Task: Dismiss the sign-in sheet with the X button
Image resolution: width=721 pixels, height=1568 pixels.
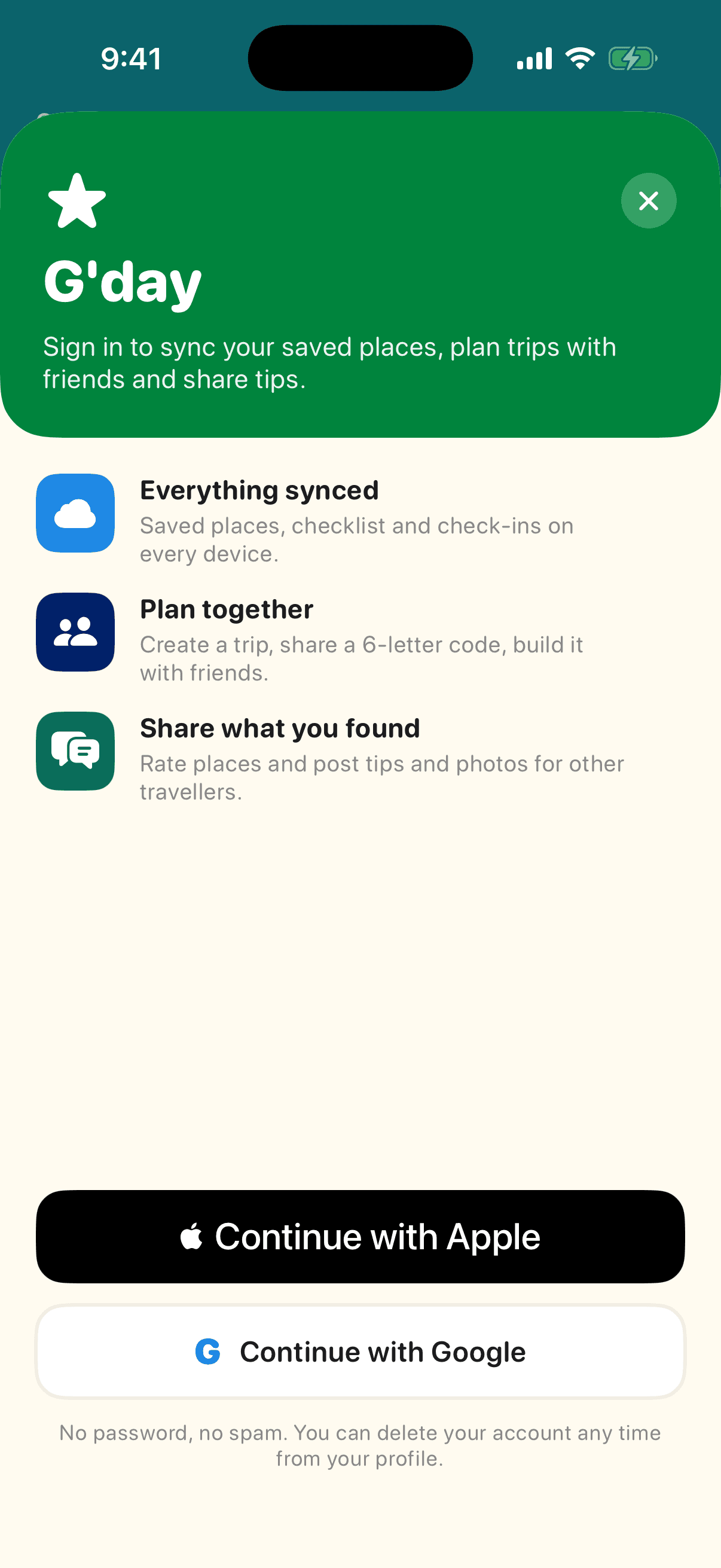Action: 649,200
